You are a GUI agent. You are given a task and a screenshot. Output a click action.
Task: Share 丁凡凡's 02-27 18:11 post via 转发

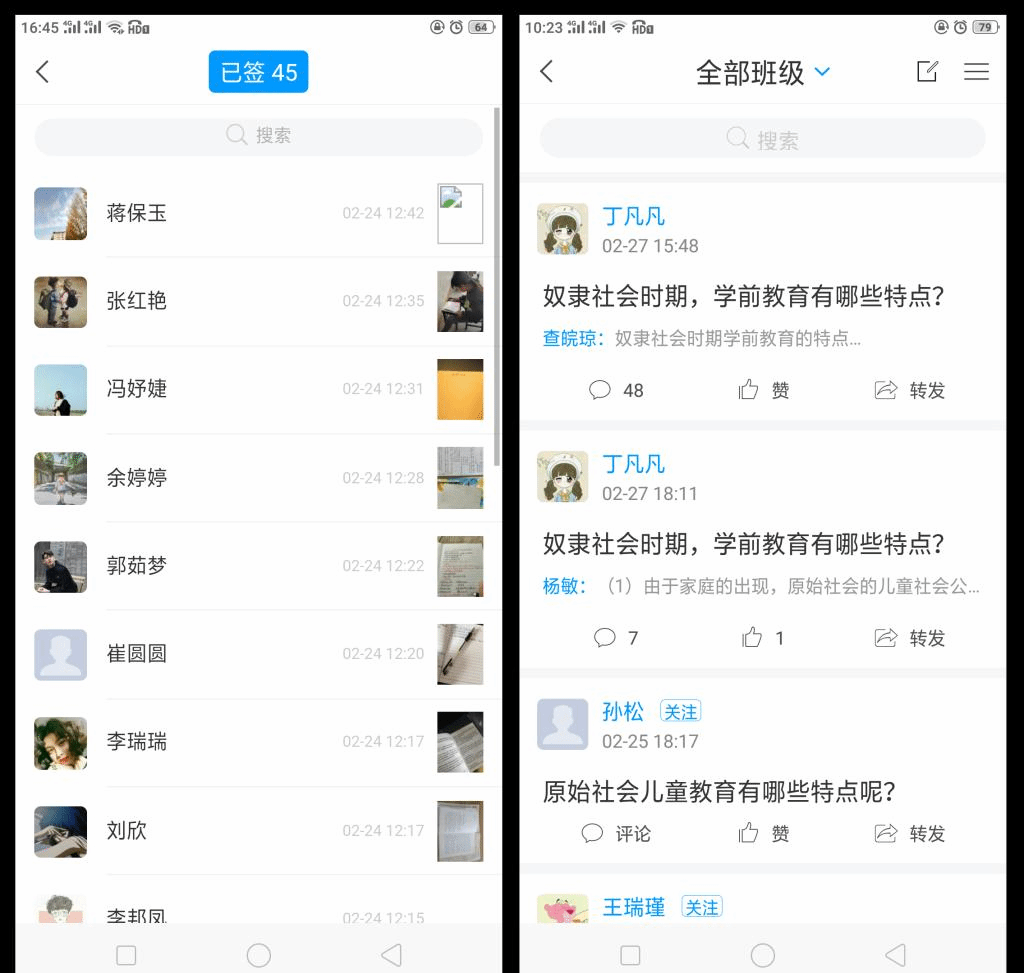click(x=909, y=638)
